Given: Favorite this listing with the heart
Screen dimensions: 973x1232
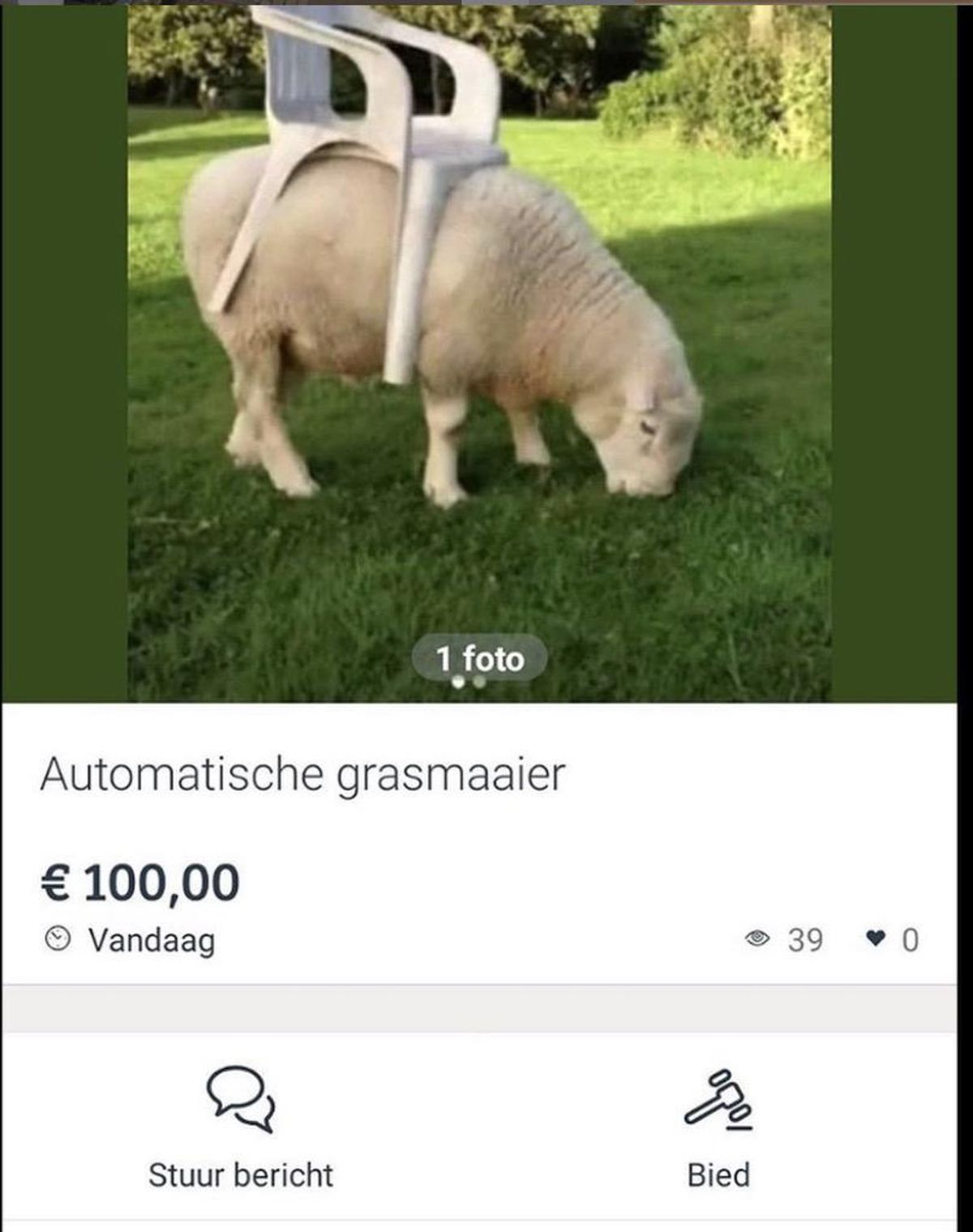Looking at the screenshot, I should (x=875, y=939).
